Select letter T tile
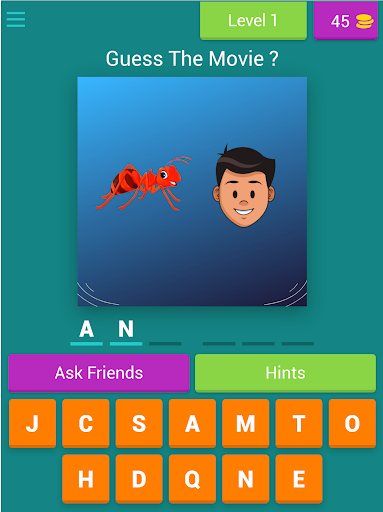383x512 pixels. 299,423
